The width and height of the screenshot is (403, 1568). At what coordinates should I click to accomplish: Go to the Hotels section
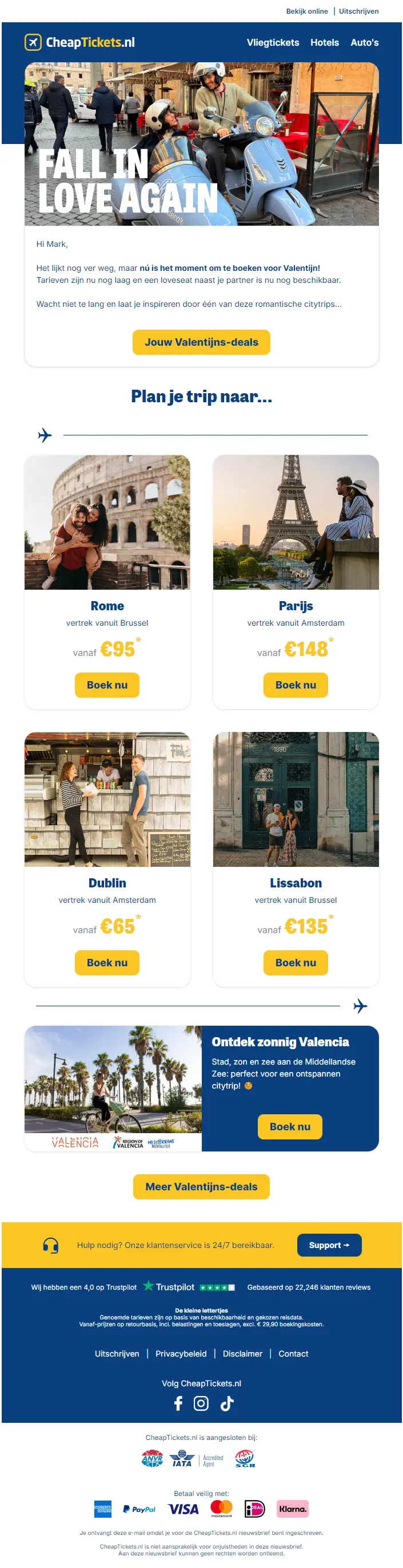click(325, 43)
